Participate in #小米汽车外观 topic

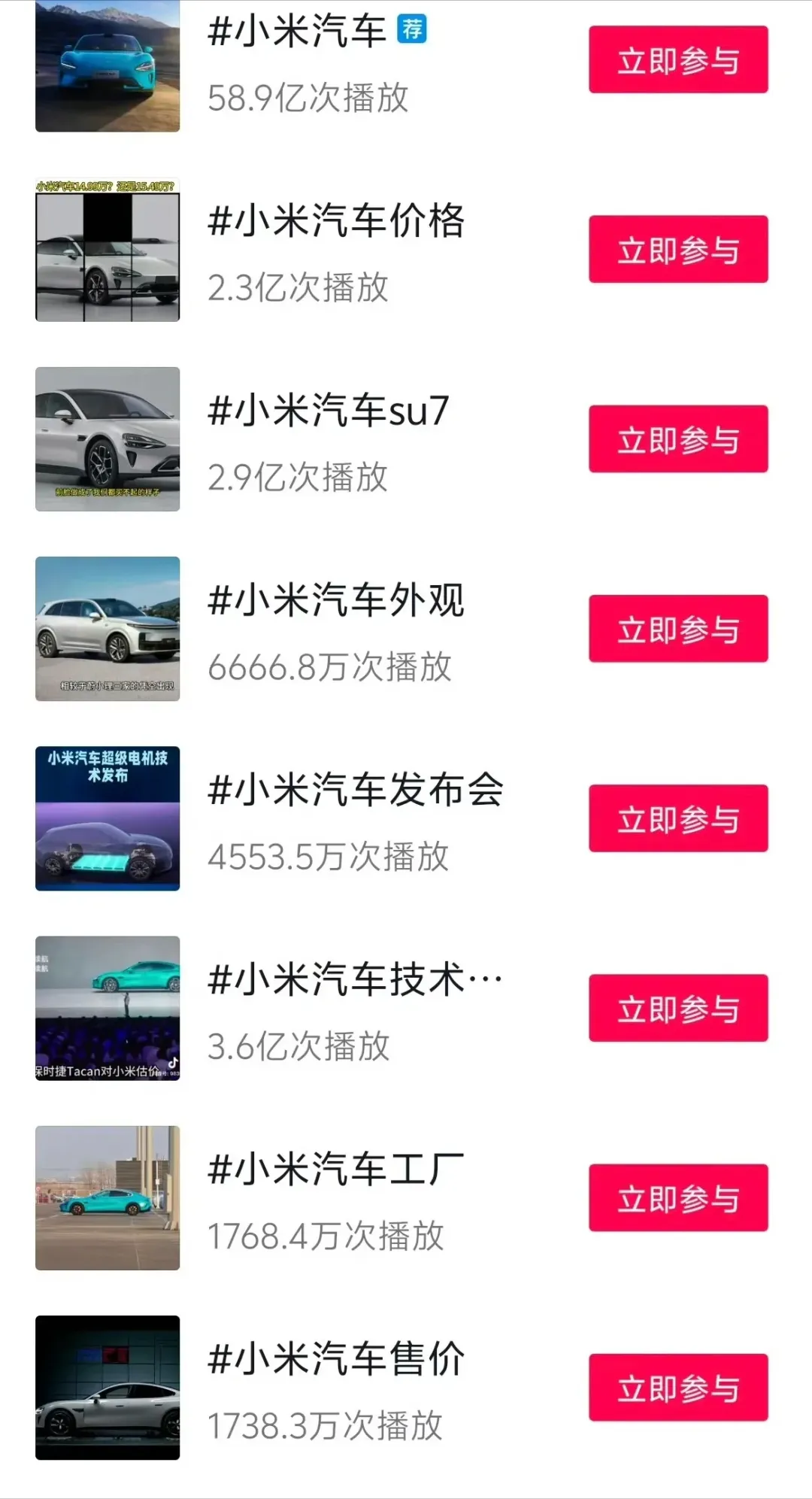(x=678, y=629)
